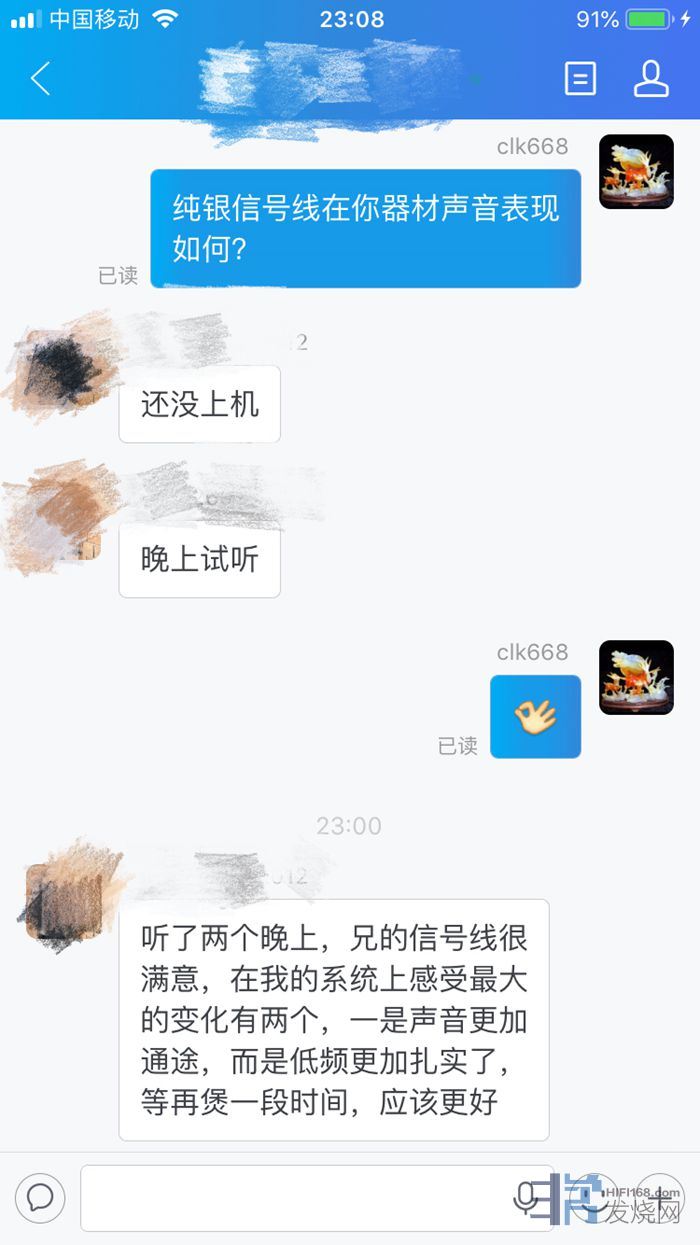View the contact's profile icon
This screenshot has width=700, height=1245.
coord(651,78)
